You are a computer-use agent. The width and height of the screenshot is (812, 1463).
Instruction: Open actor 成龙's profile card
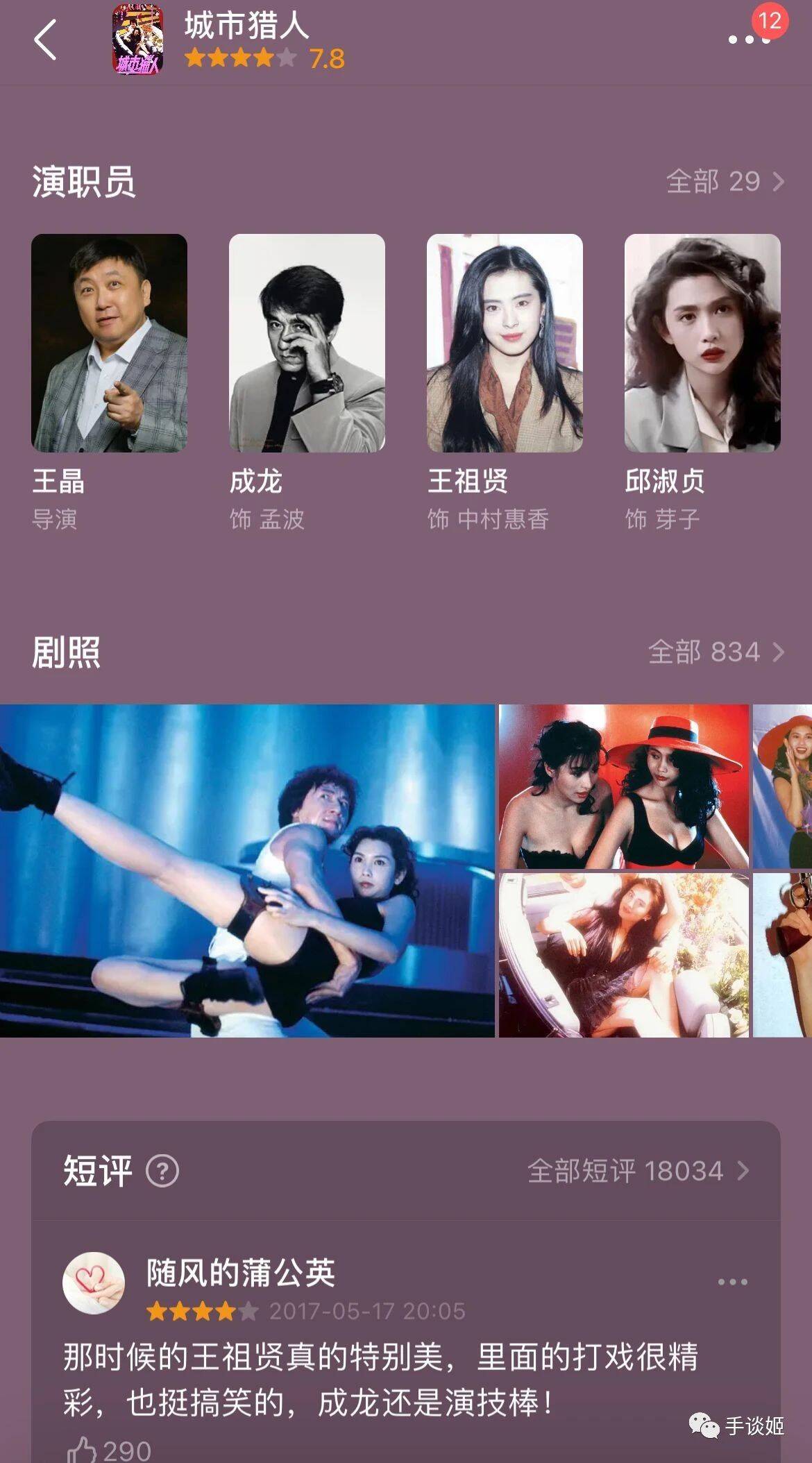coord(307,344)
